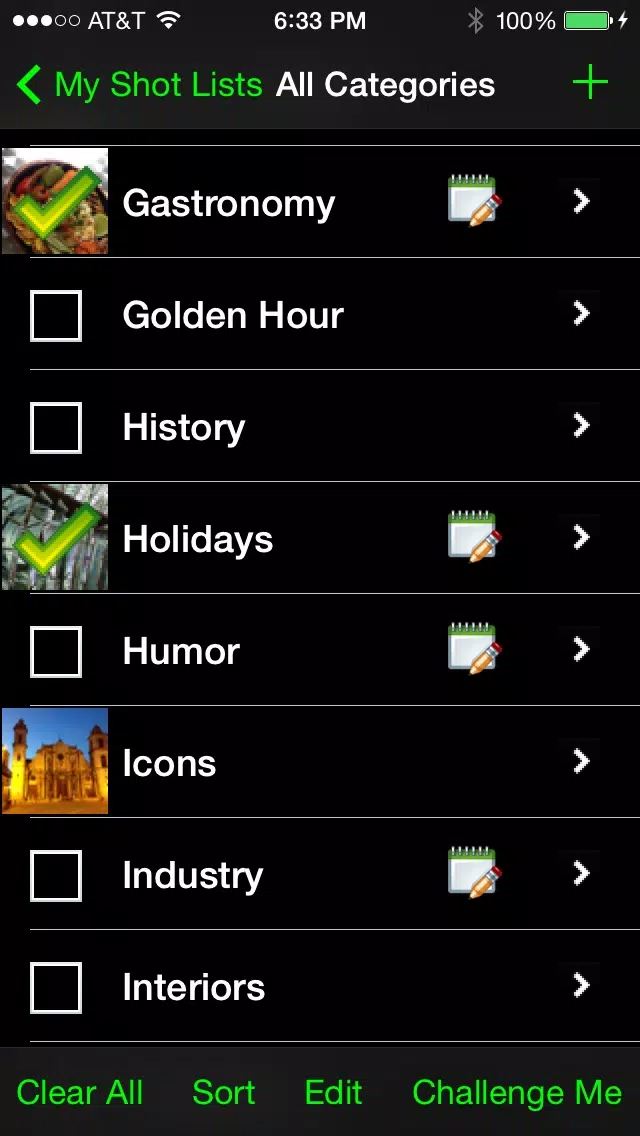Uncheck the Holidays photo thumbnail
Viewport: 640px width, 1136px height.
tap(55, 537)
